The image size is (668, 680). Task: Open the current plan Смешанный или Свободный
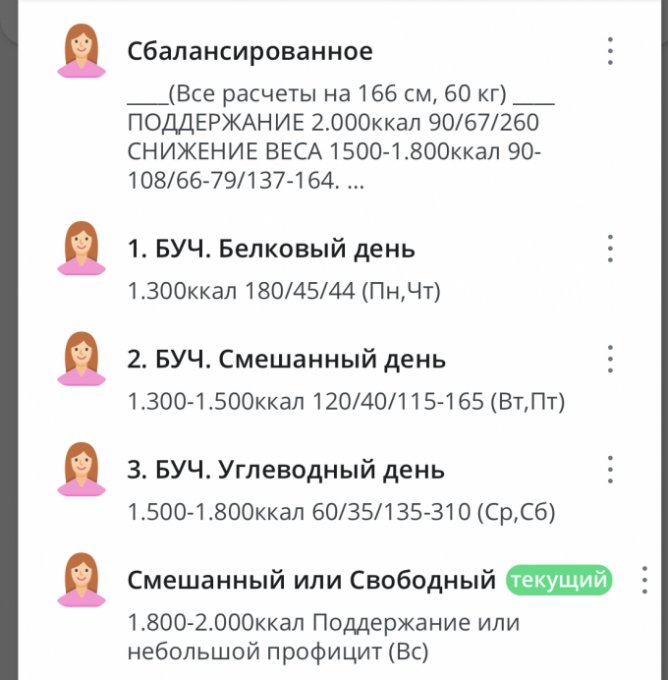tap(311, 580)
